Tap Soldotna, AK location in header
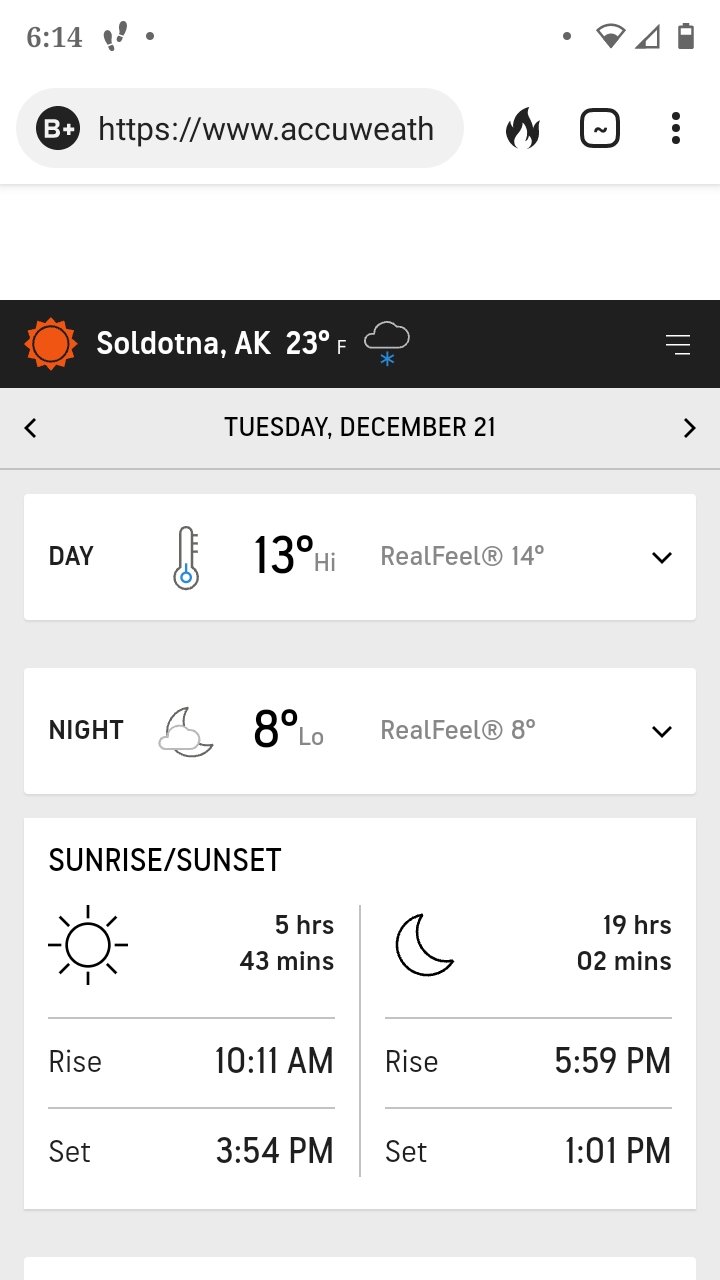 (x=183, y=344)
